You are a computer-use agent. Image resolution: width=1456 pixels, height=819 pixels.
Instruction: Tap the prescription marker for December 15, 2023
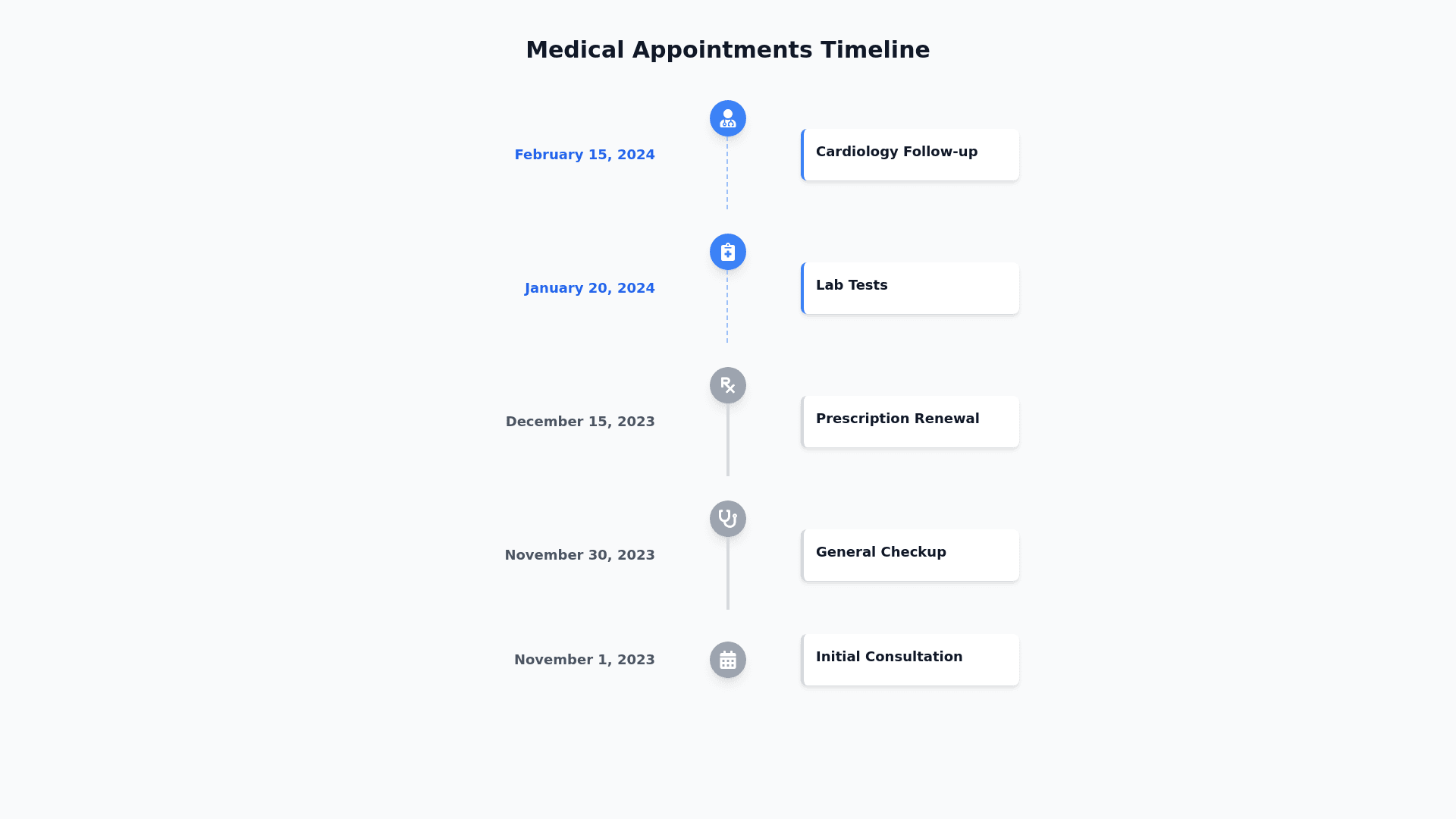(728, 385)
